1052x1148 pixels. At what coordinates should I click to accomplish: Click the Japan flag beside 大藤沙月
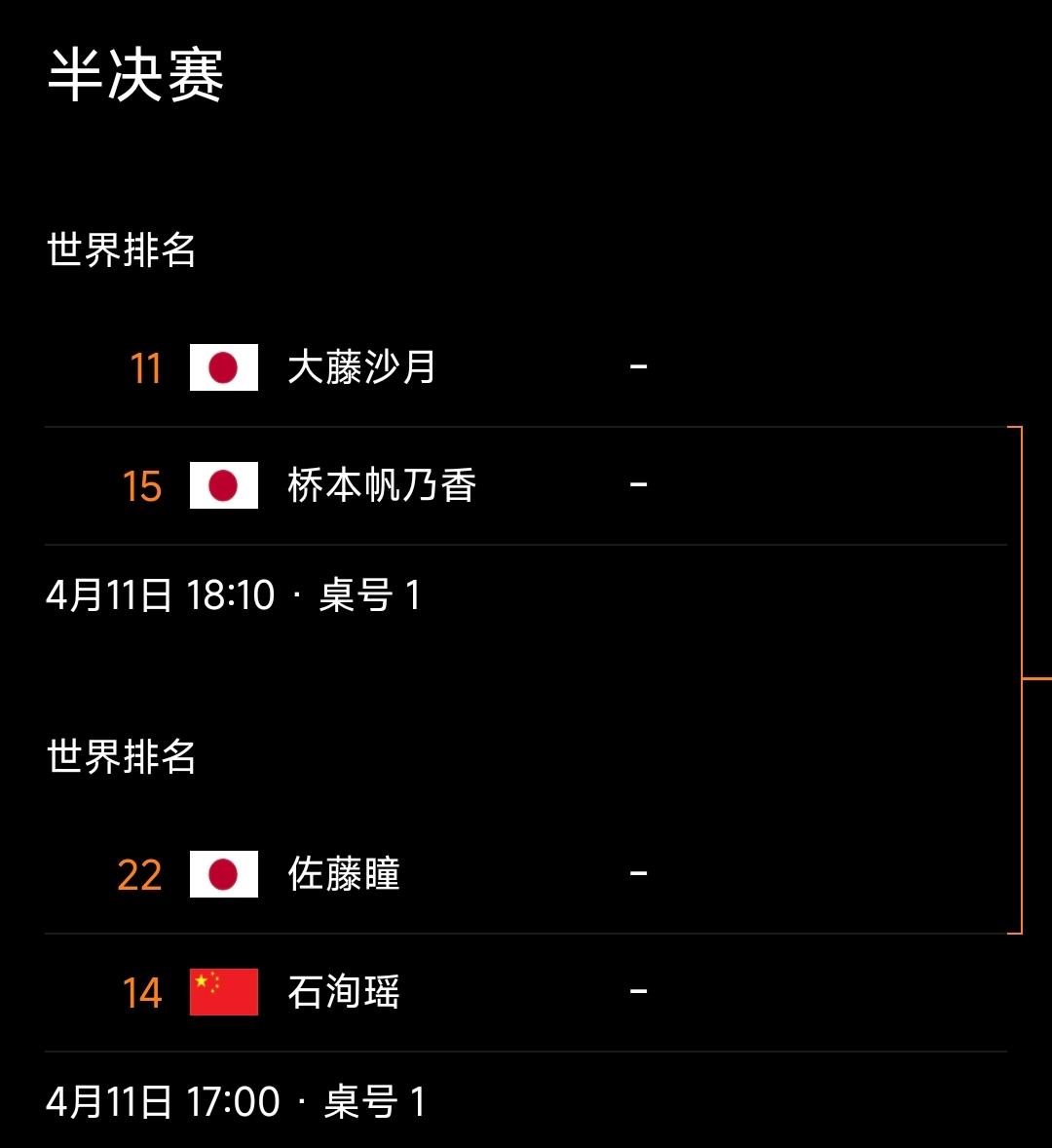222,369
